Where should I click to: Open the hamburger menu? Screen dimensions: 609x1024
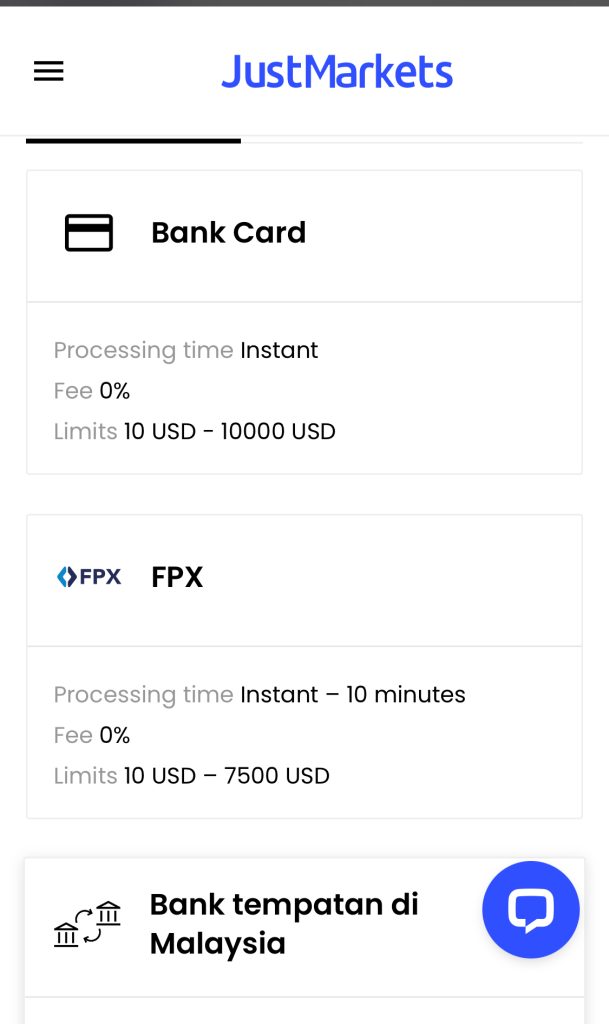pyautogui.click(x=48, y=71)
